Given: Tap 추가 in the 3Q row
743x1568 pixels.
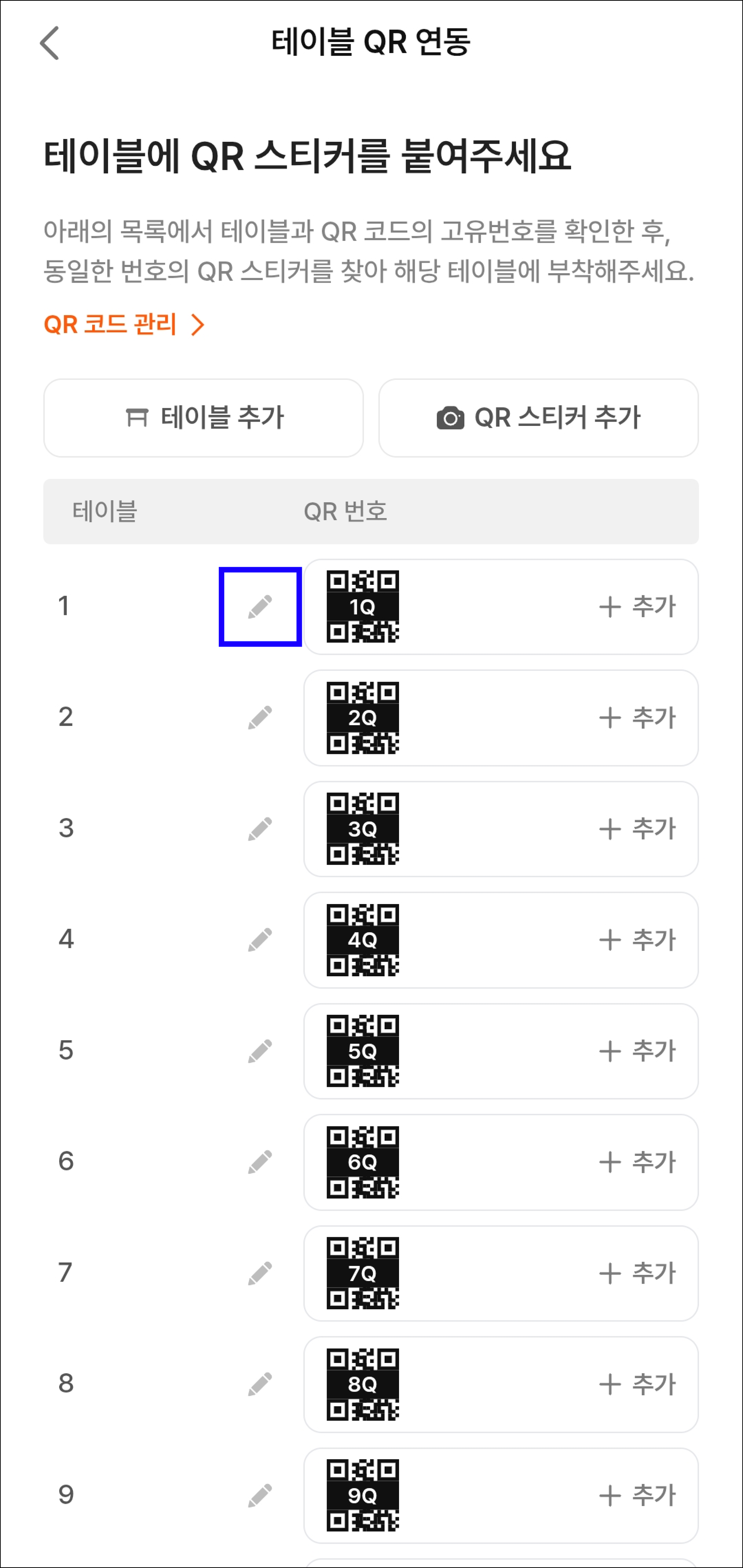Looking at the screenshot, I should [637, 829].
